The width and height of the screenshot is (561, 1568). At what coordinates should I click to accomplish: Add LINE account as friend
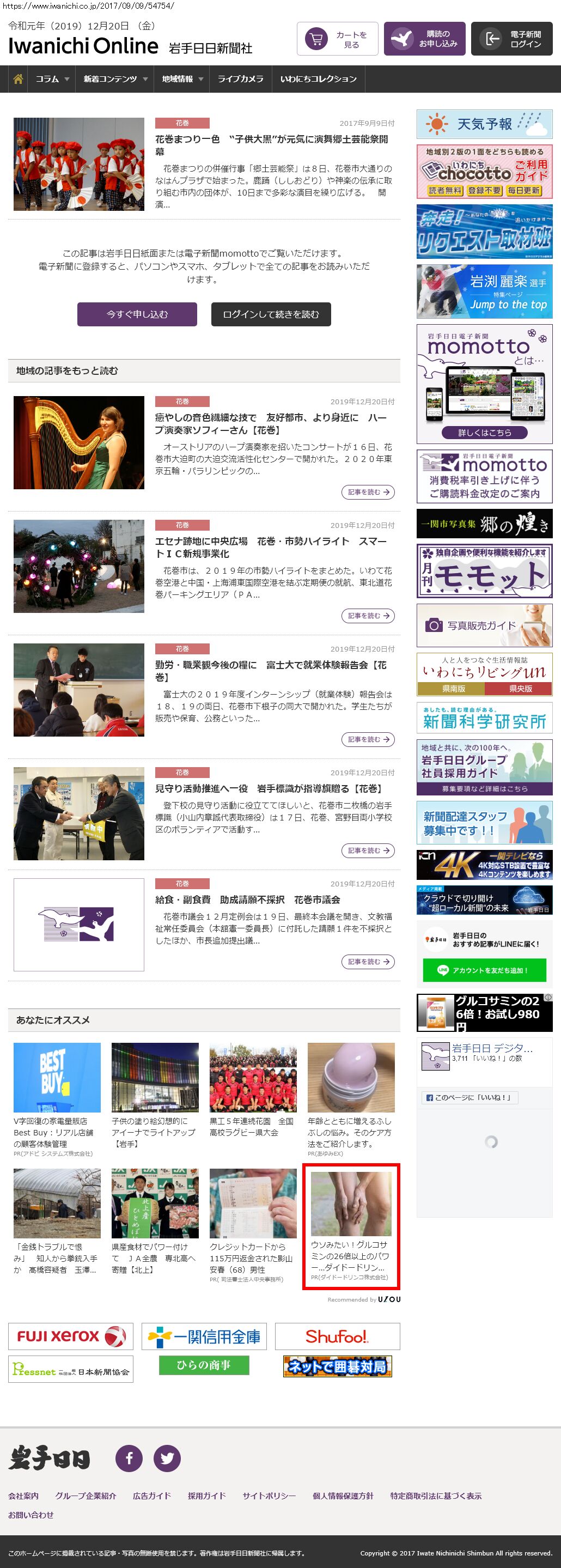coord(484,970)
